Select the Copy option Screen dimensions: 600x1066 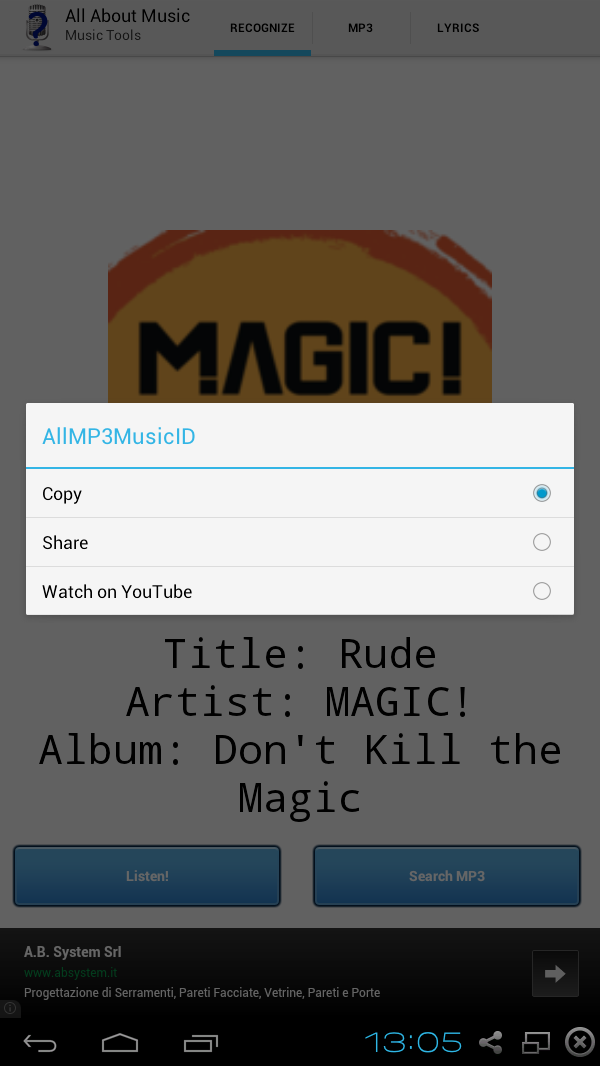tap(299, 493)
